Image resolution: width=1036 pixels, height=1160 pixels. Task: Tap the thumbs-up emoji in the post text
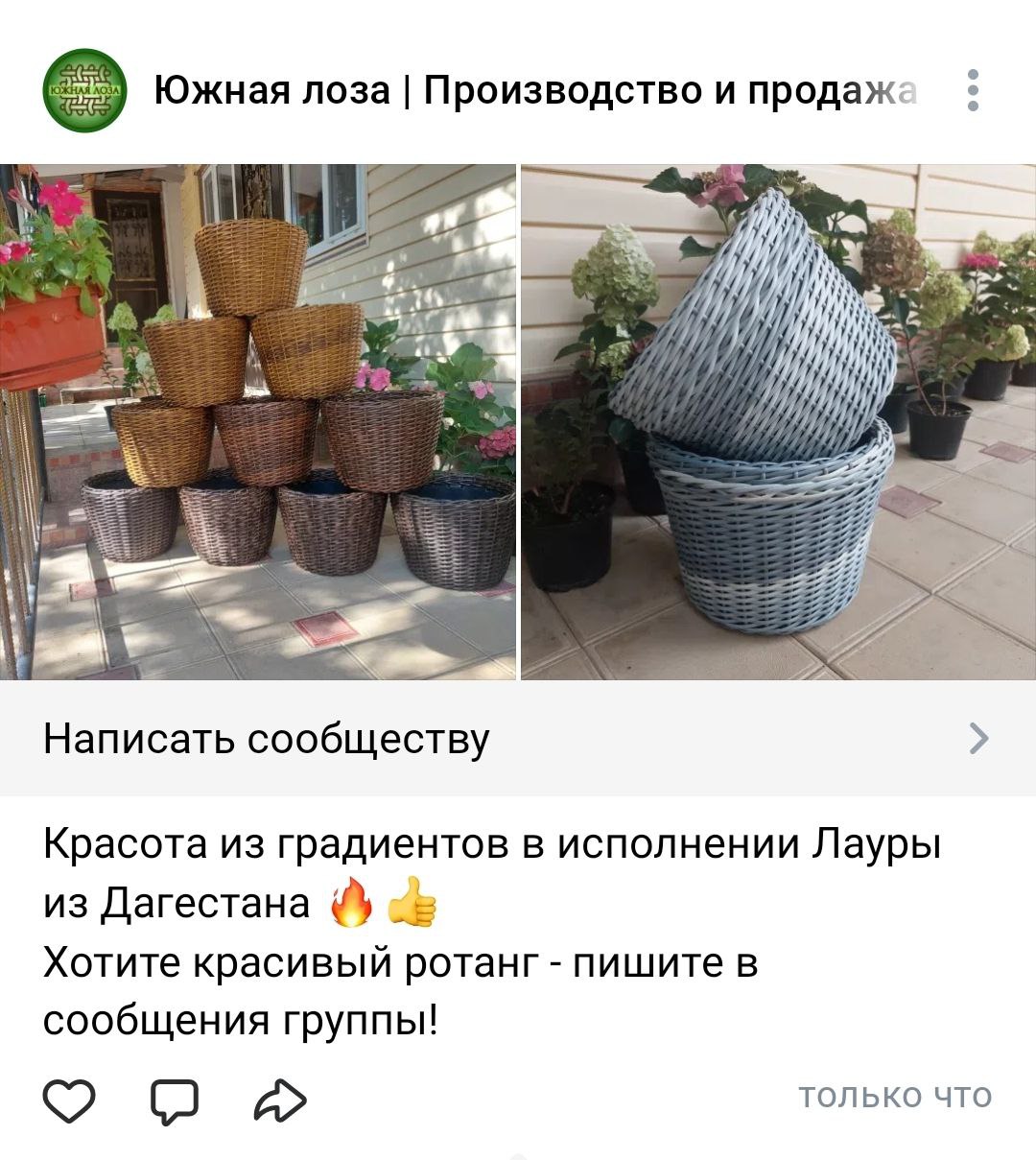414,902
